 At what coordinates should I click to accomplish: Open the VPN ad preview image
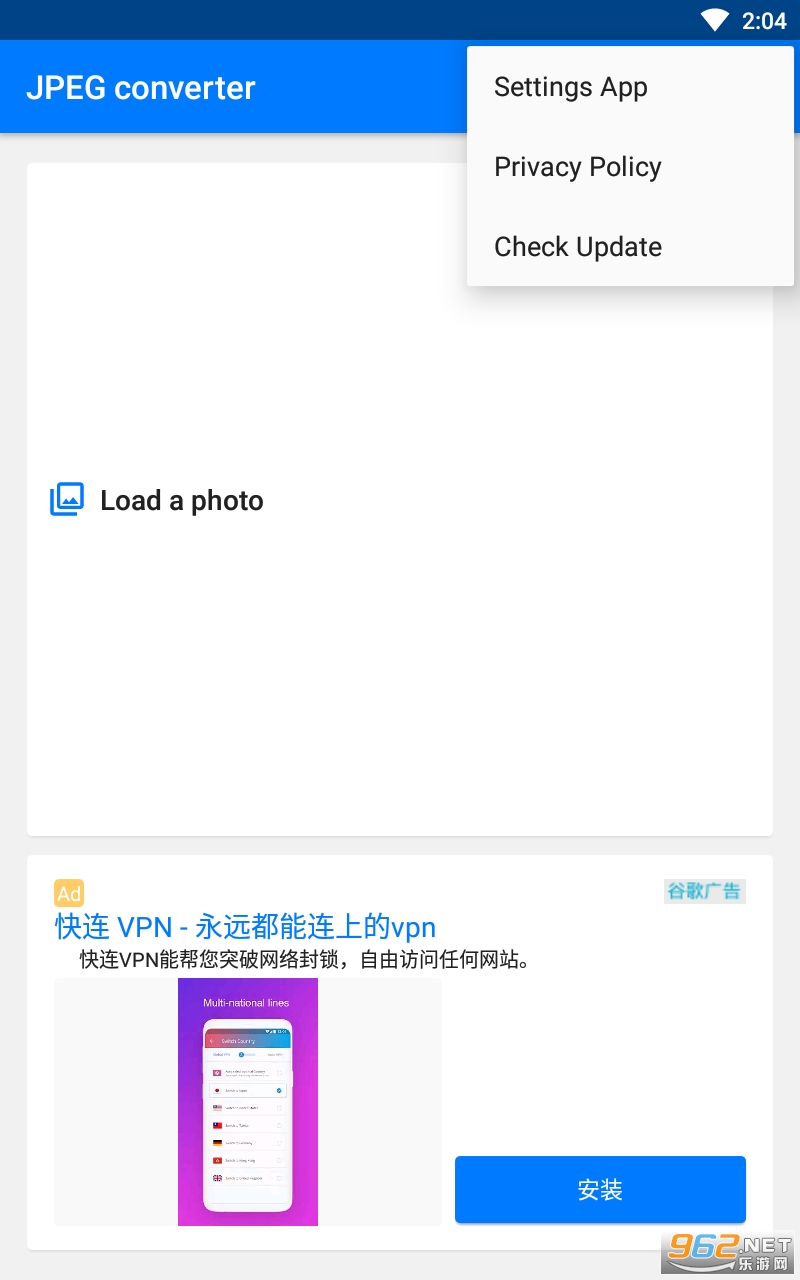point(248,1101)
